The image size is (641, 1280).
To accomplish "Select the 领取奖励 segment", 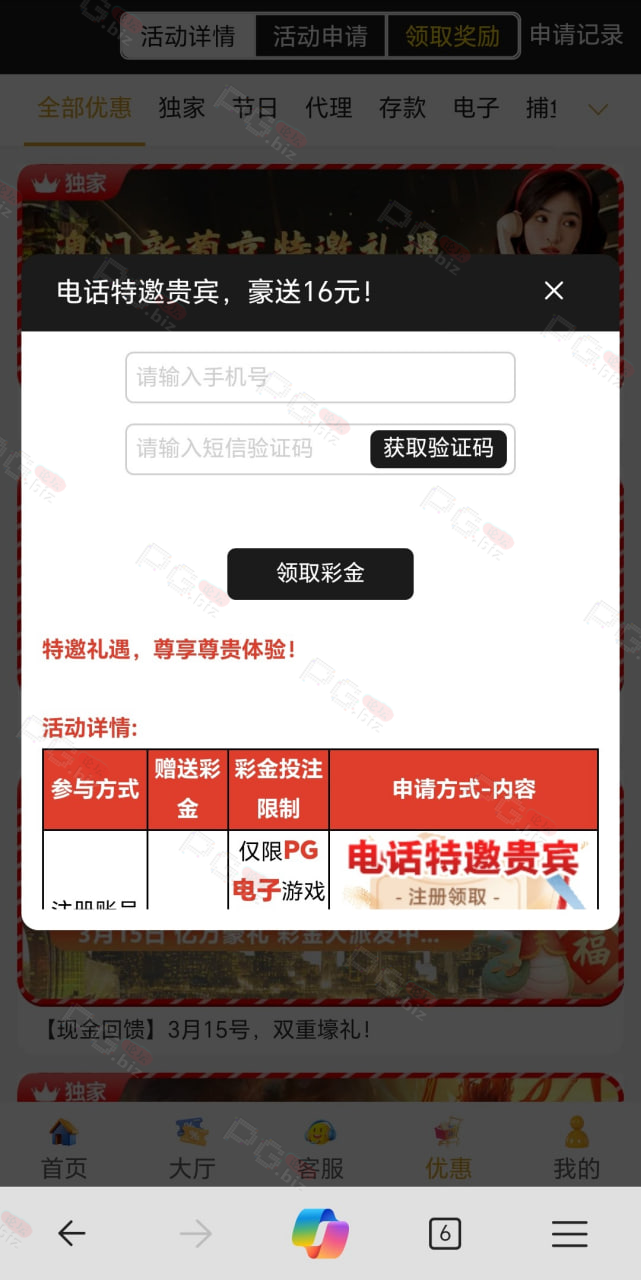I will (452, 37).
